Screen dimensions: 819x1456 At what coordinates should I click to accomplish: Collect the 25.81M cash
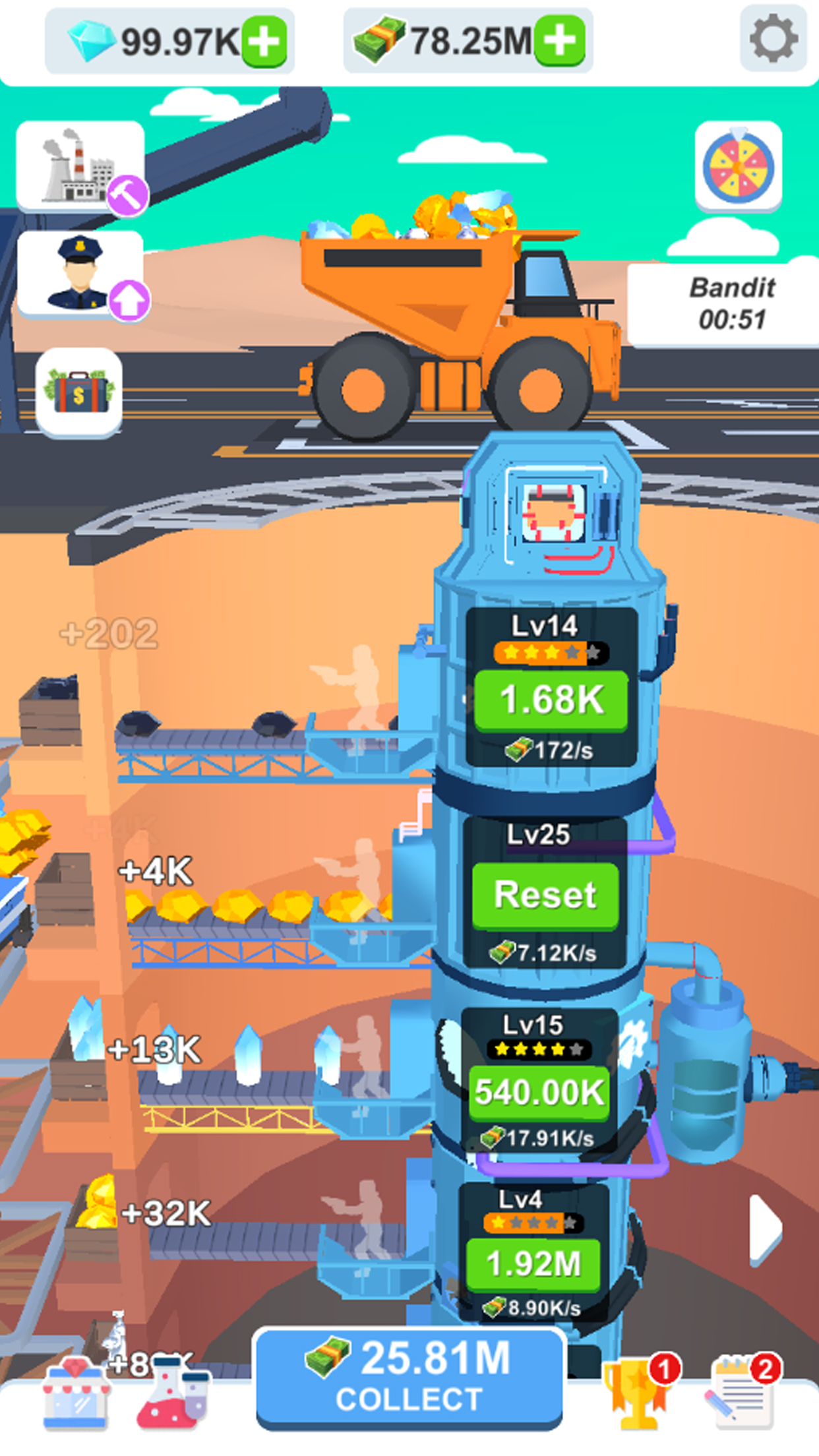(x=409, y=1378)
